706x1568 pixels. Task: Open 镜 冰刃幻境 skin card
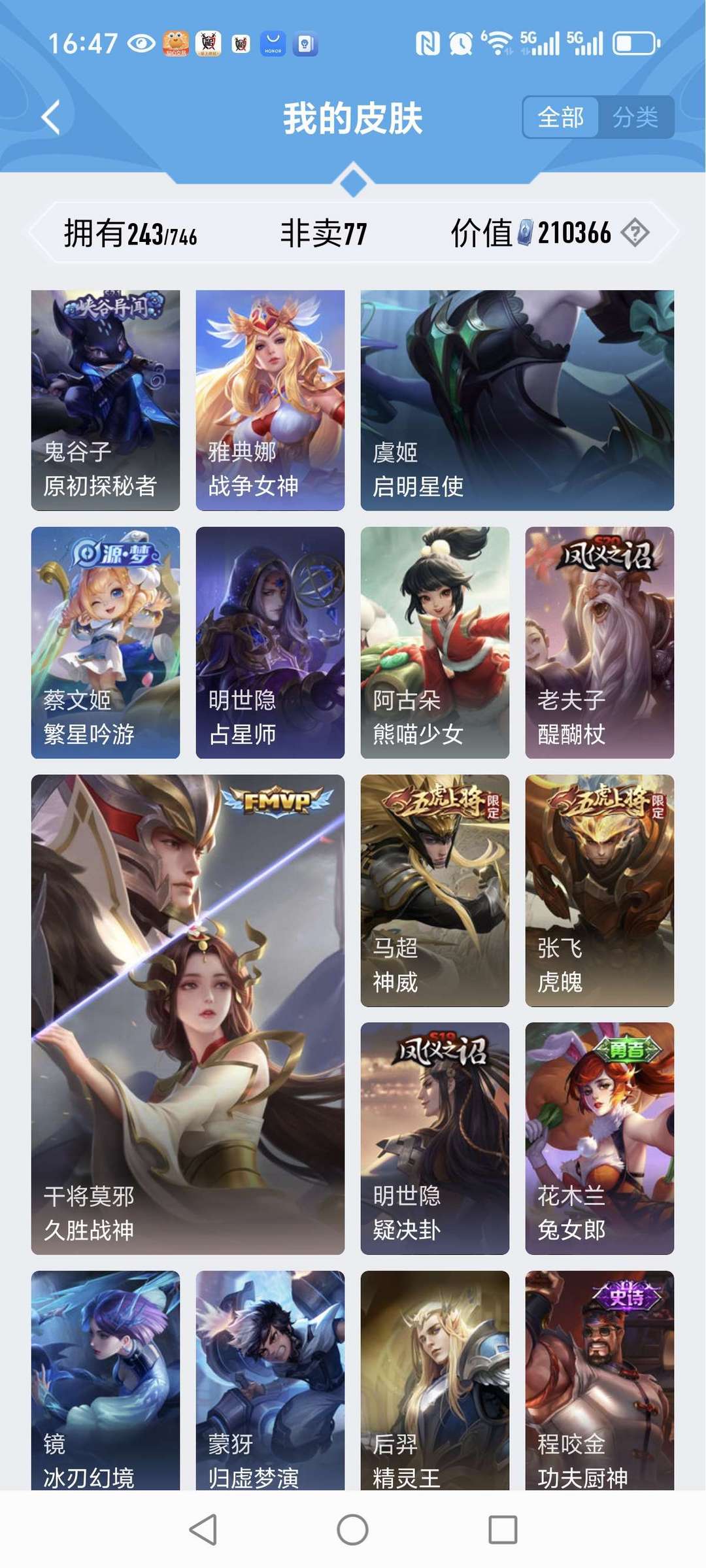(105, 1380)
